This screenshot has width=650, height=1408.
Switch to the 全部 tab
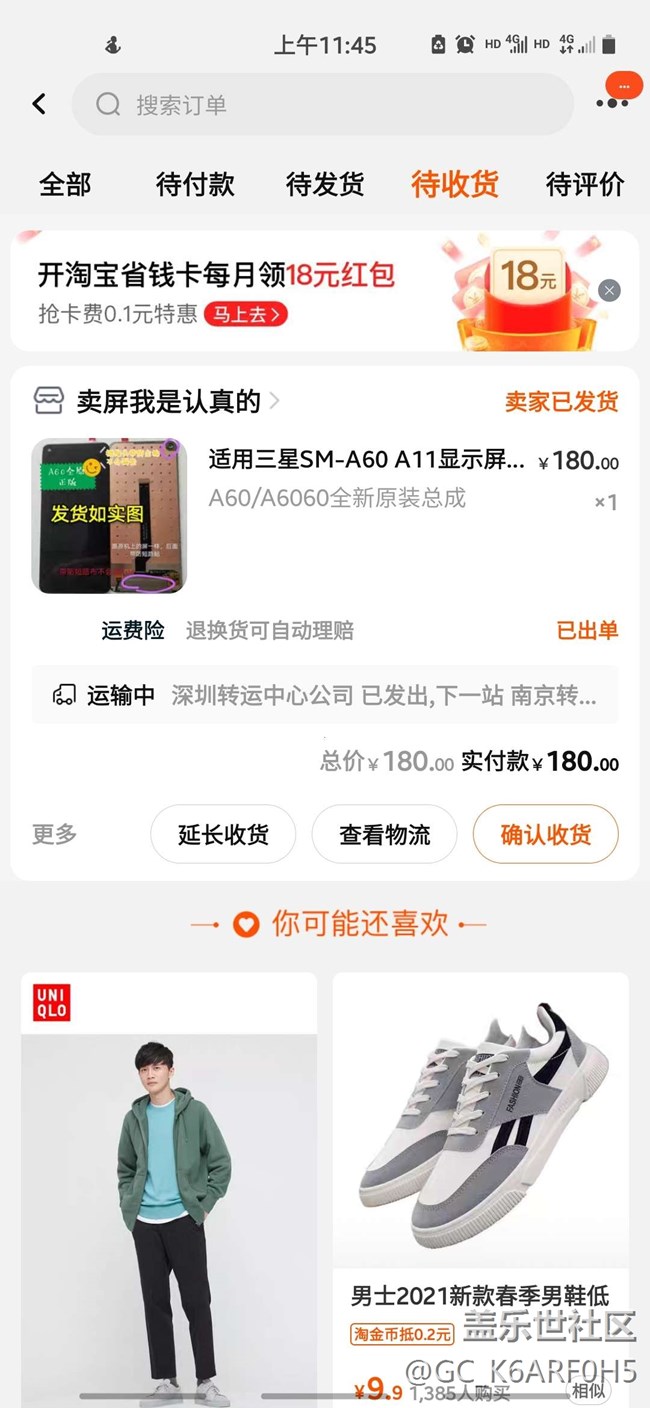tap(65, 184)
